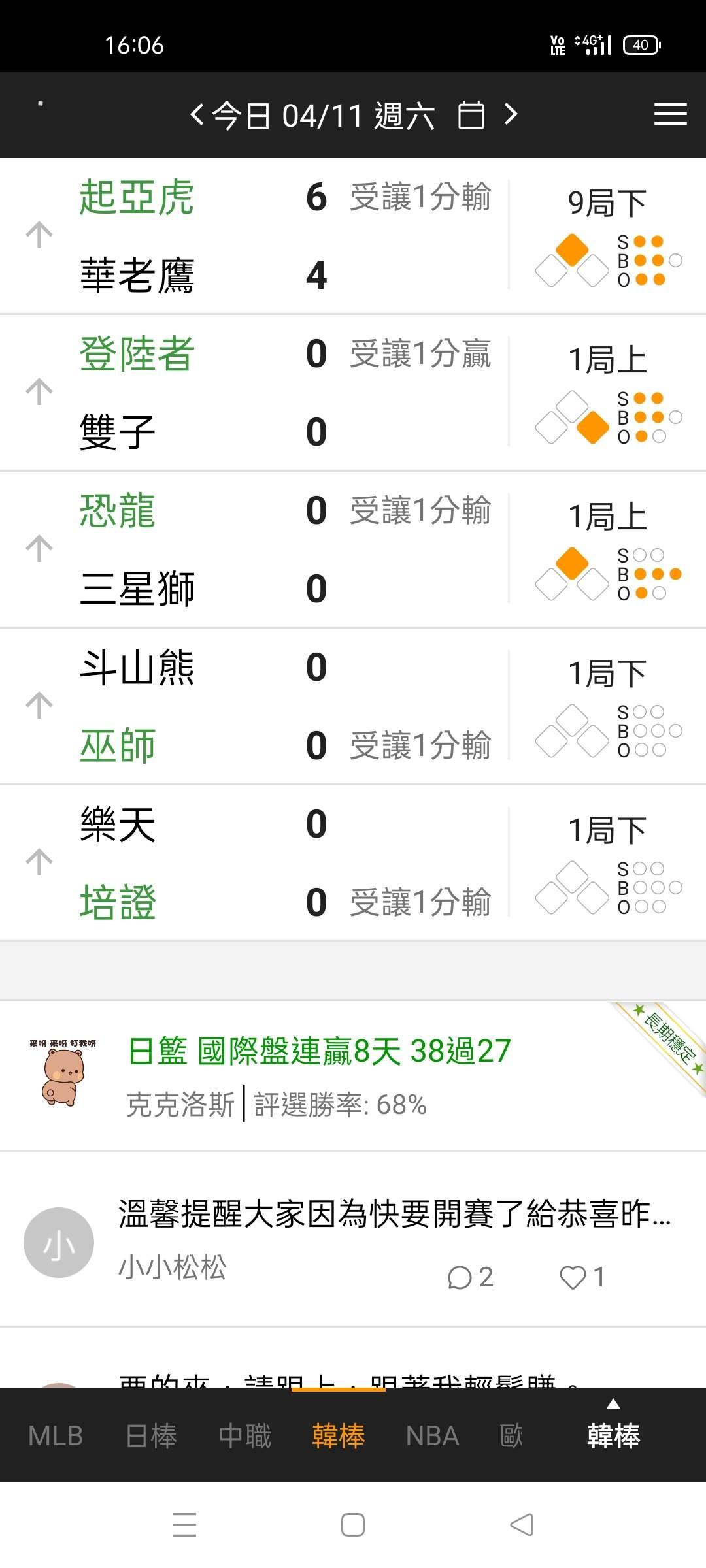Open the post by 小小松松
The image size is (706, 1568).
353,1239
